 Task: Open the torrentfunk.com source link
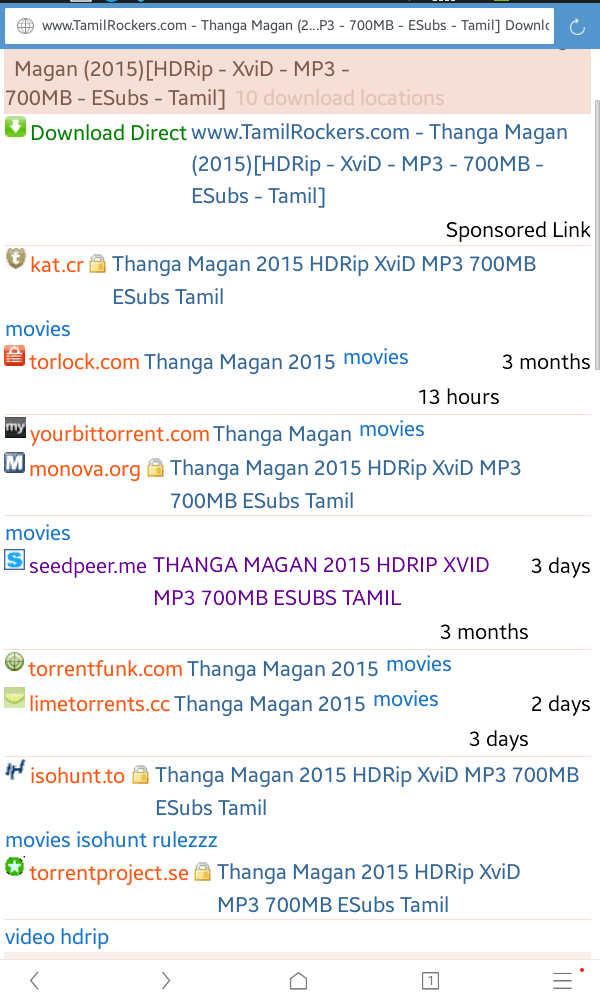pyautogui.click(x=105, y=668)
